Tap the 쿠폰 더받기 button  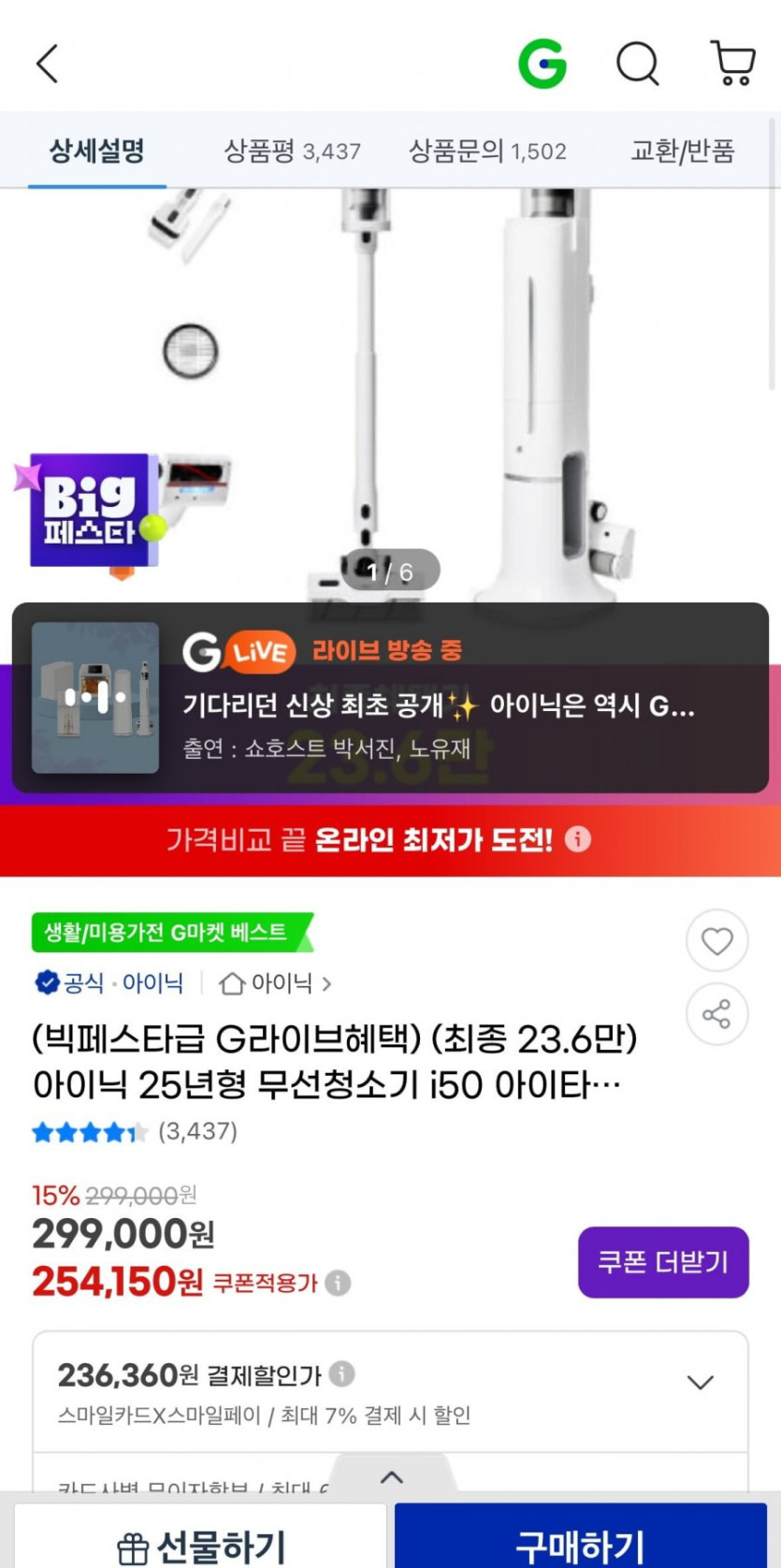click(x=663, y=1262)
